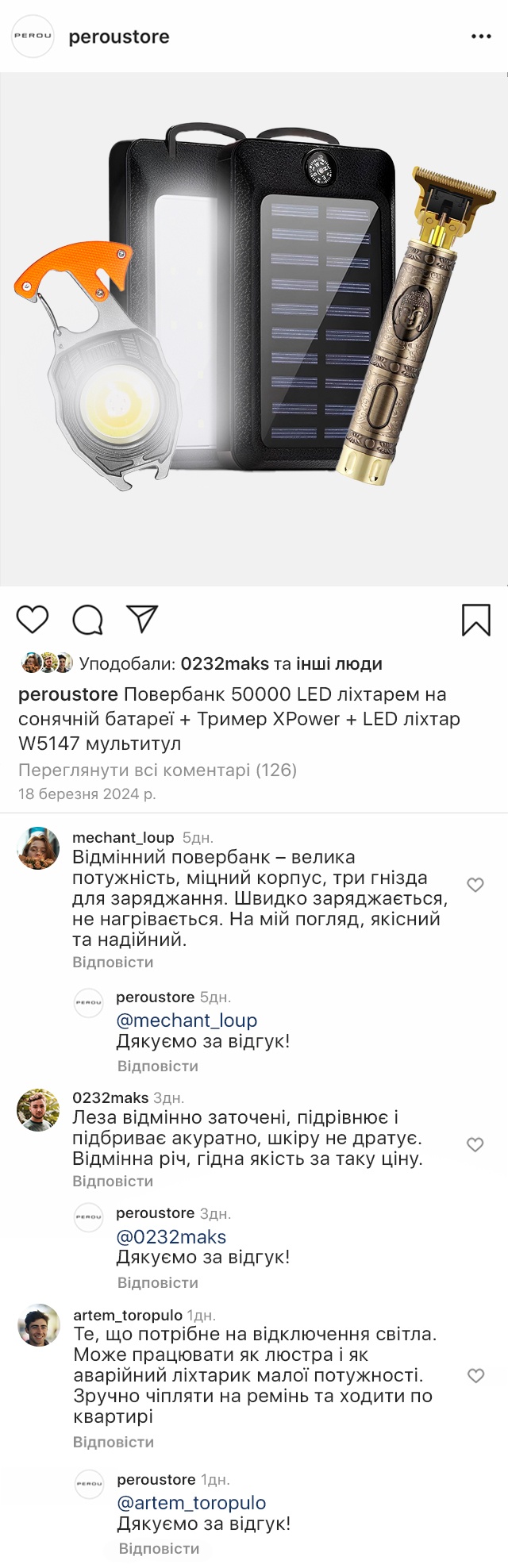Open artem_toropulo's profile from the avatar
508x1568 pixels.
click(x=39, y=1325)
